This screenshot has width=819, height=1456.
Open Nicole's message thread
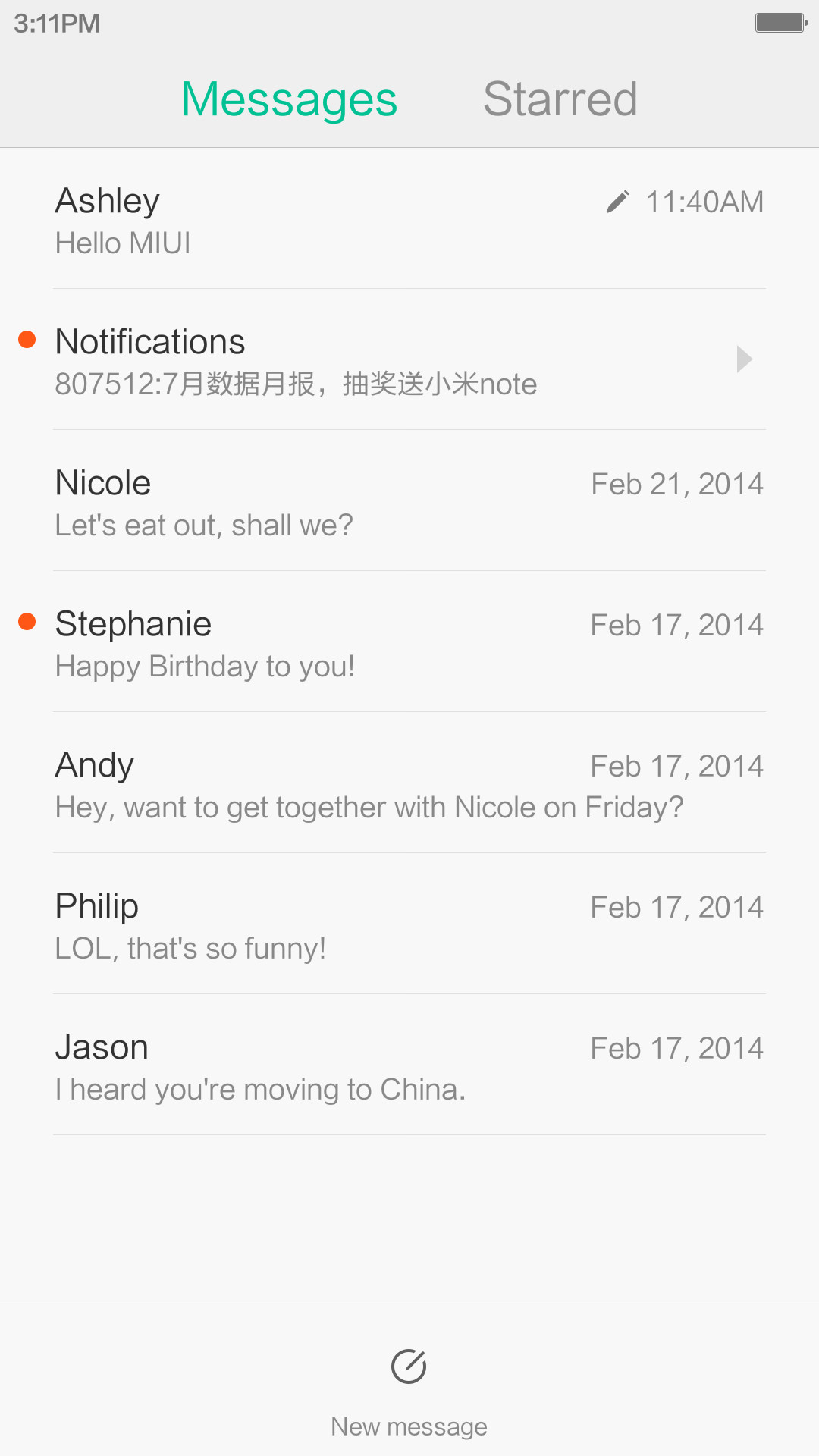click(409, 500)
